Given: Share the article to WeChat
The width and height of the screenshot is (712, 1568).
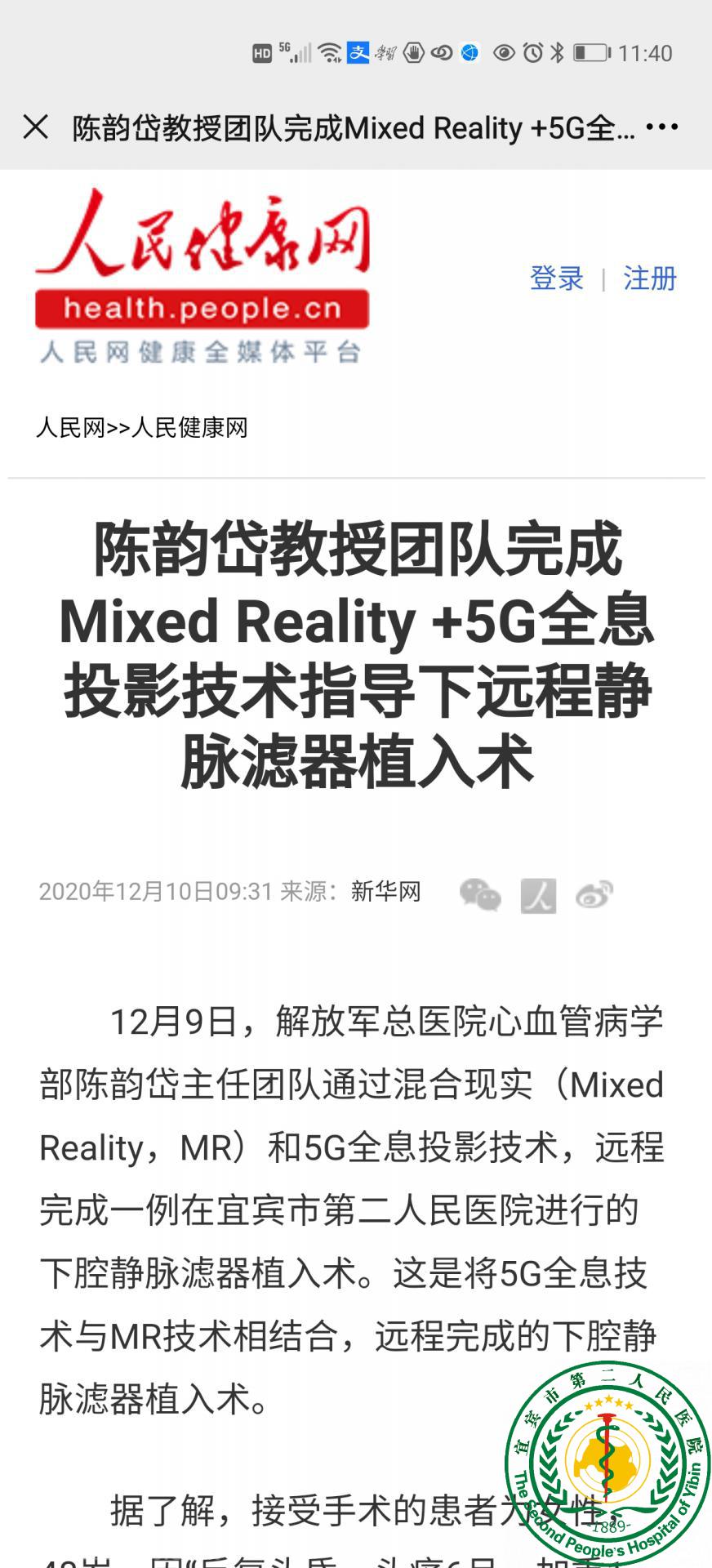Looking at the screenshot, I should pyautogui.click(x=480, y=894).
